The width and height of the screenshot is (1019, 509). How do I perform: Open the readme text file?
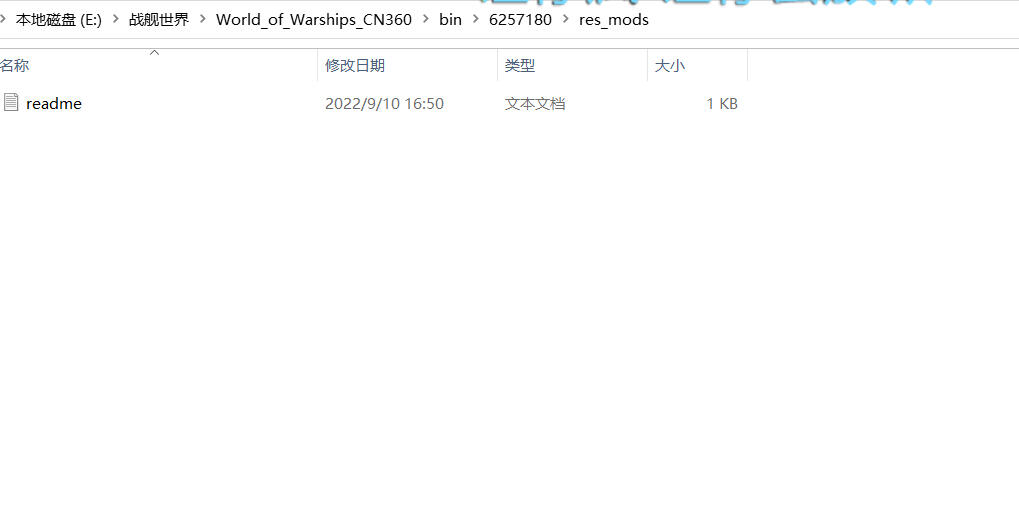pos(53,103)
